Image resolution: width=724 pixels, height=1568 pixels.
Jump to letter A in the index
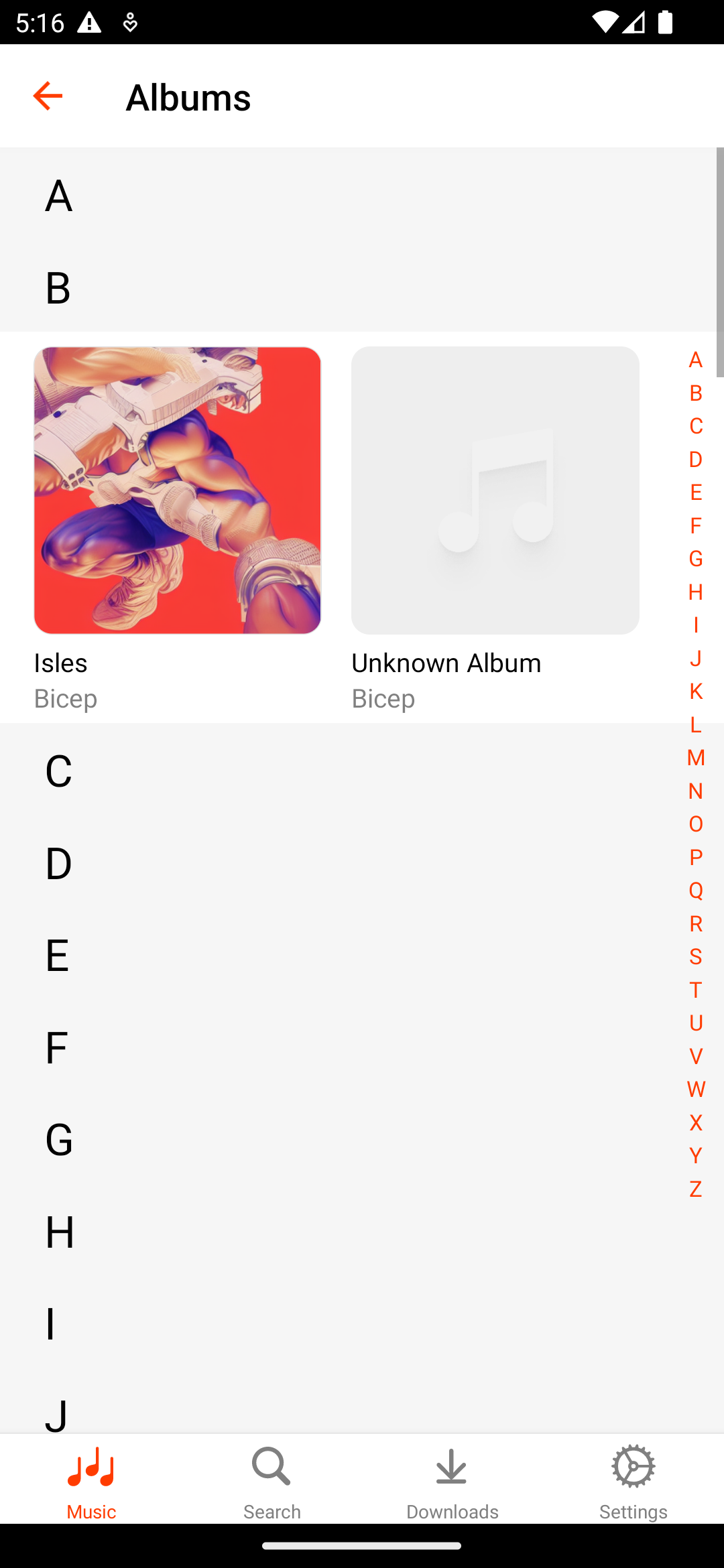(x=695, y=360)
